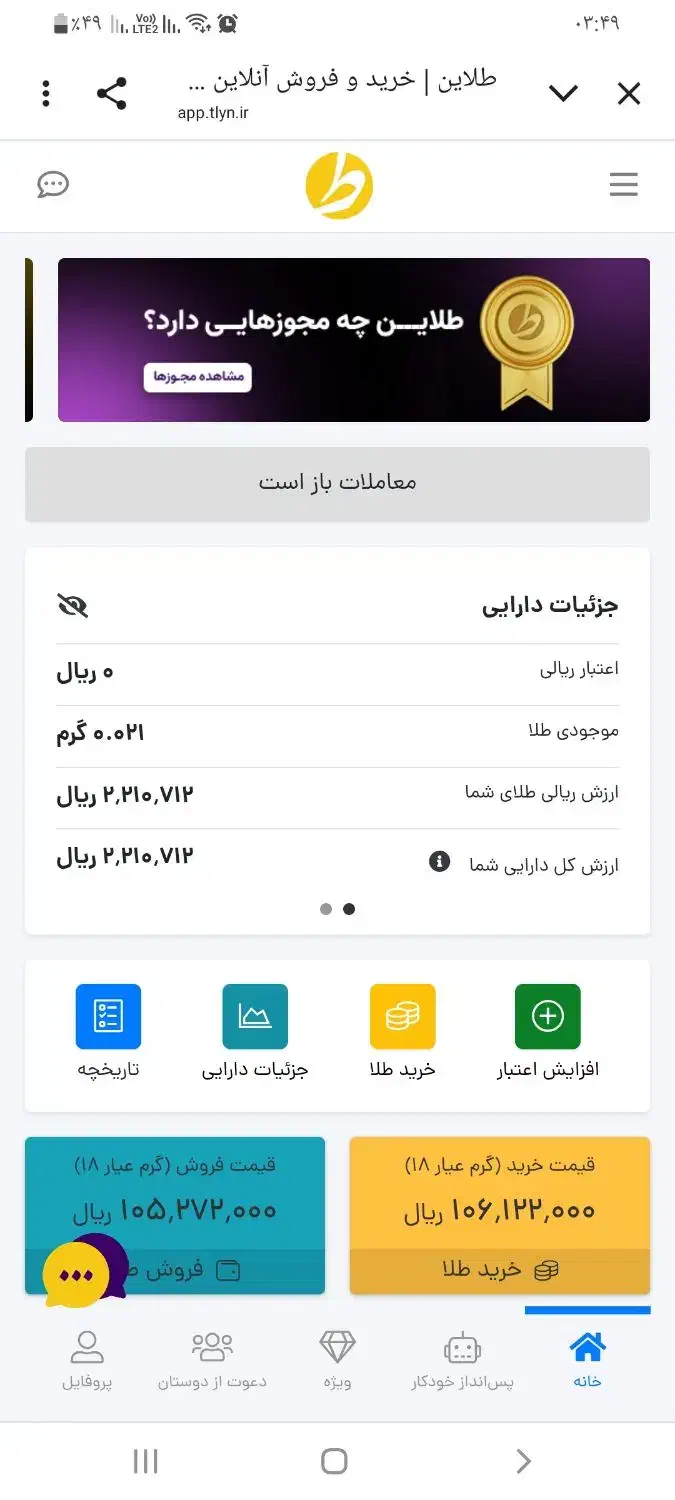The height and width of the screenshot is (1500, 675).
Task: Select افزایش اعتبار shortcut
Action: coord(547,1032)
